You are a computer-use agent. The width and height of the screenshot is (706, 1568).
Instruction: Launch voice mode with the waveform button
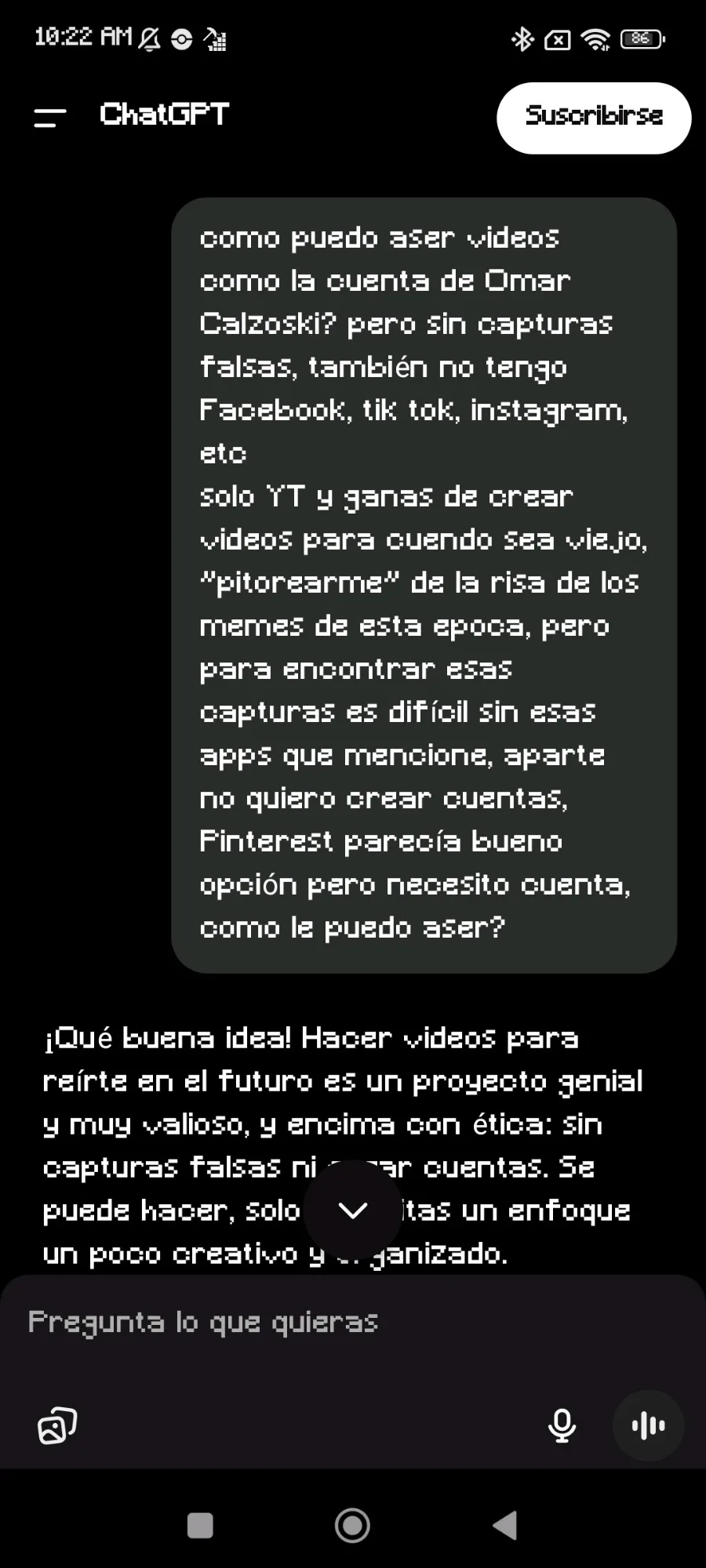648,1425
